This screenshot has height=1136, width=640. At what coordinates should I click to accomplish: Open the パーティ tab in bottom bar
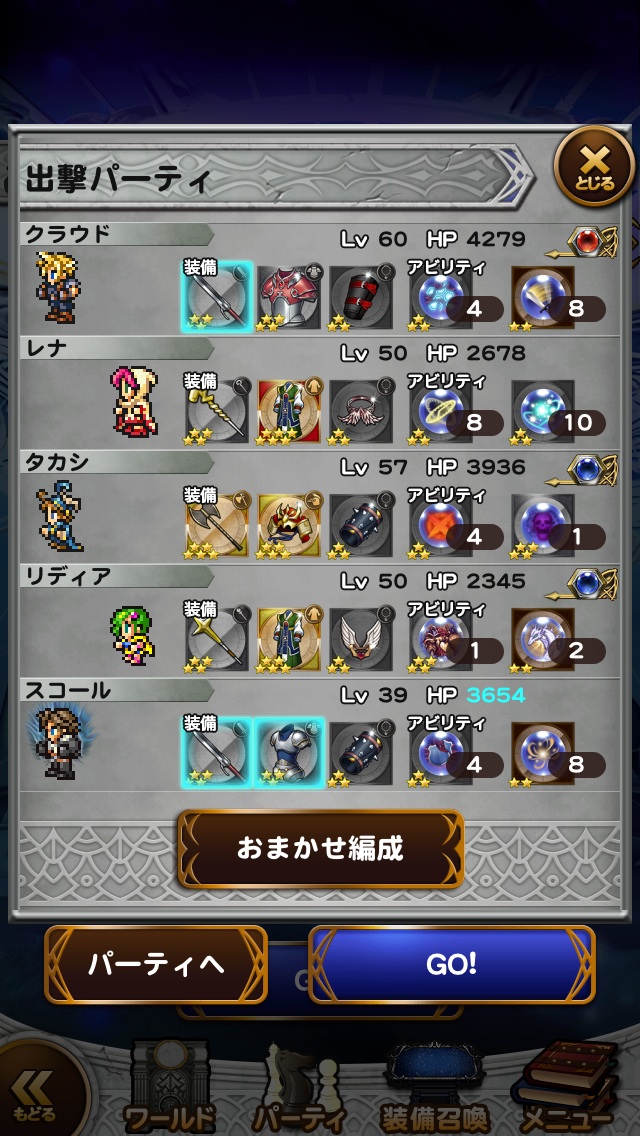(298, 1092)
